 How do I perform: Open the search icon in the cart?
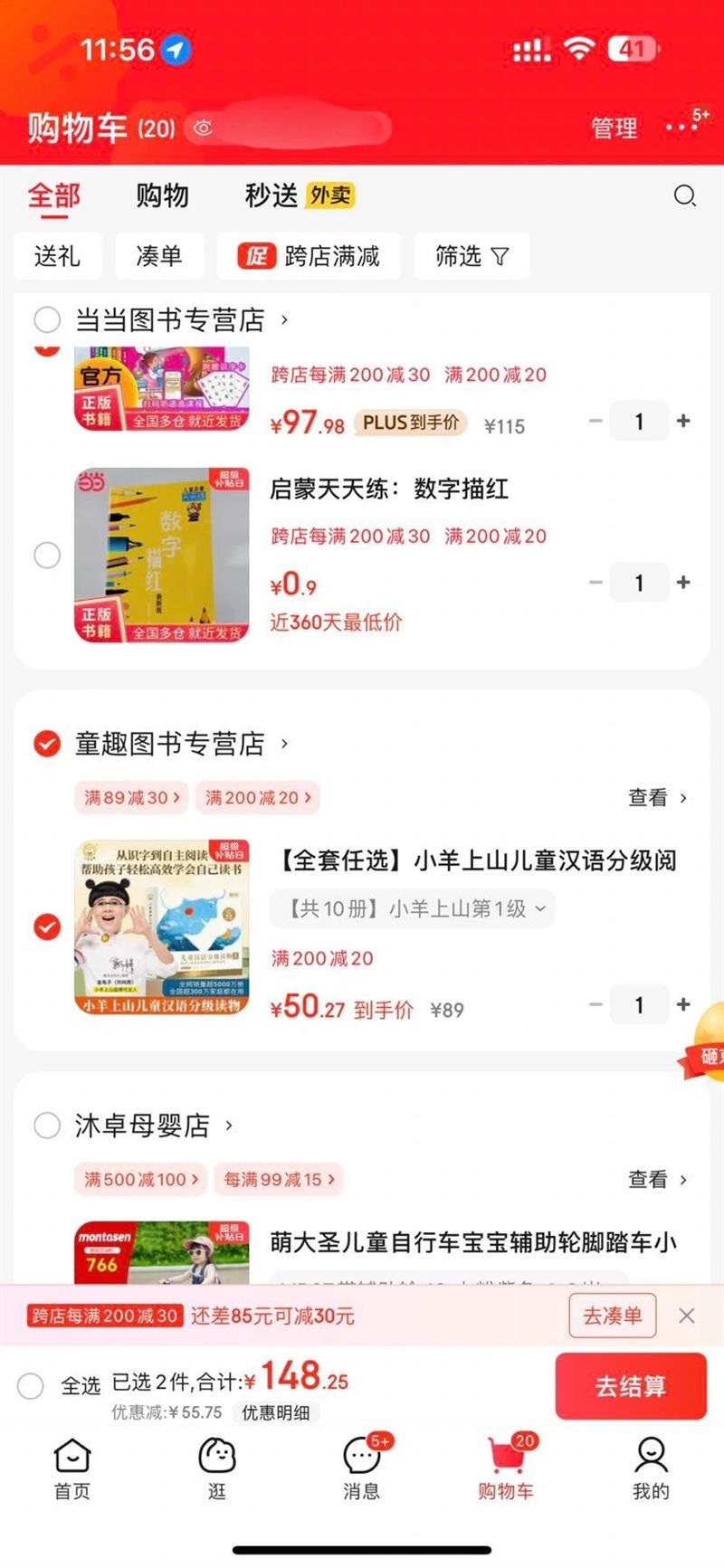click(684, 195)
